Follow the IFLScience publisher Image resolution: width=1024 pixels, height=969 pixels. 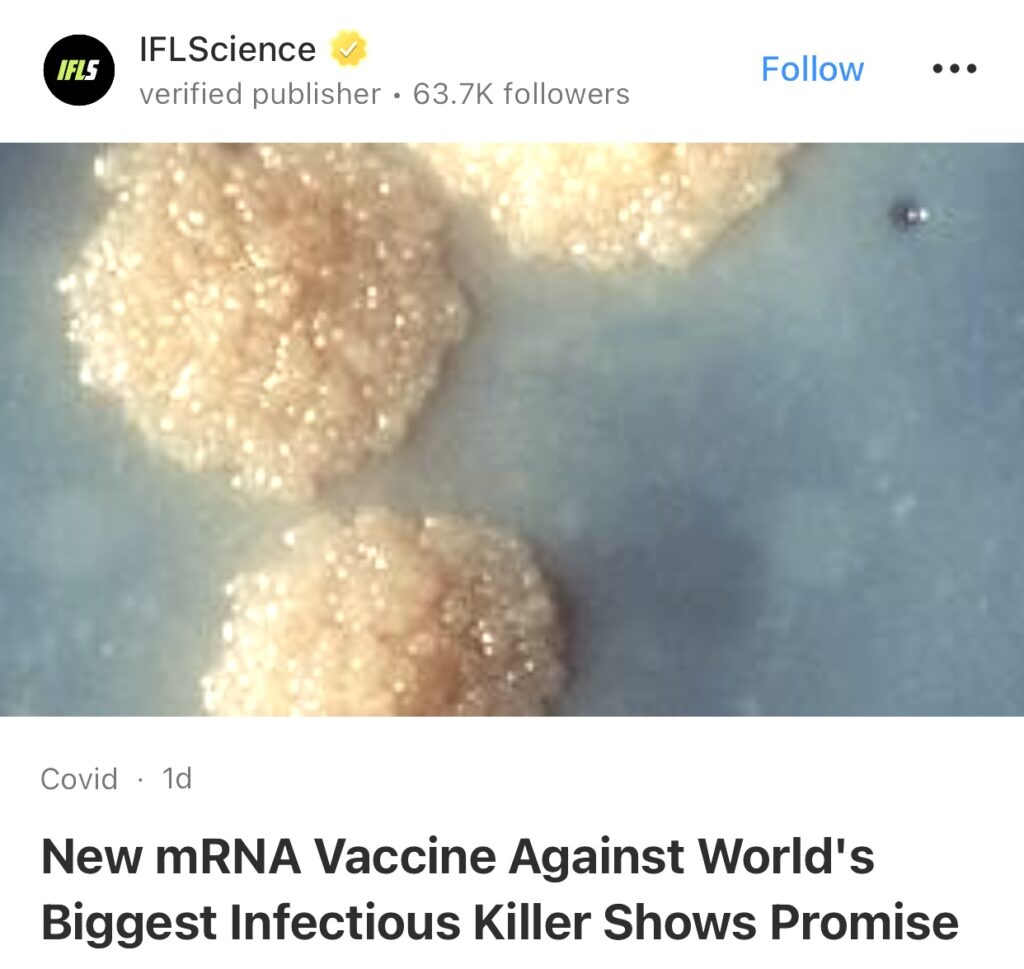(x=812, y=69)
